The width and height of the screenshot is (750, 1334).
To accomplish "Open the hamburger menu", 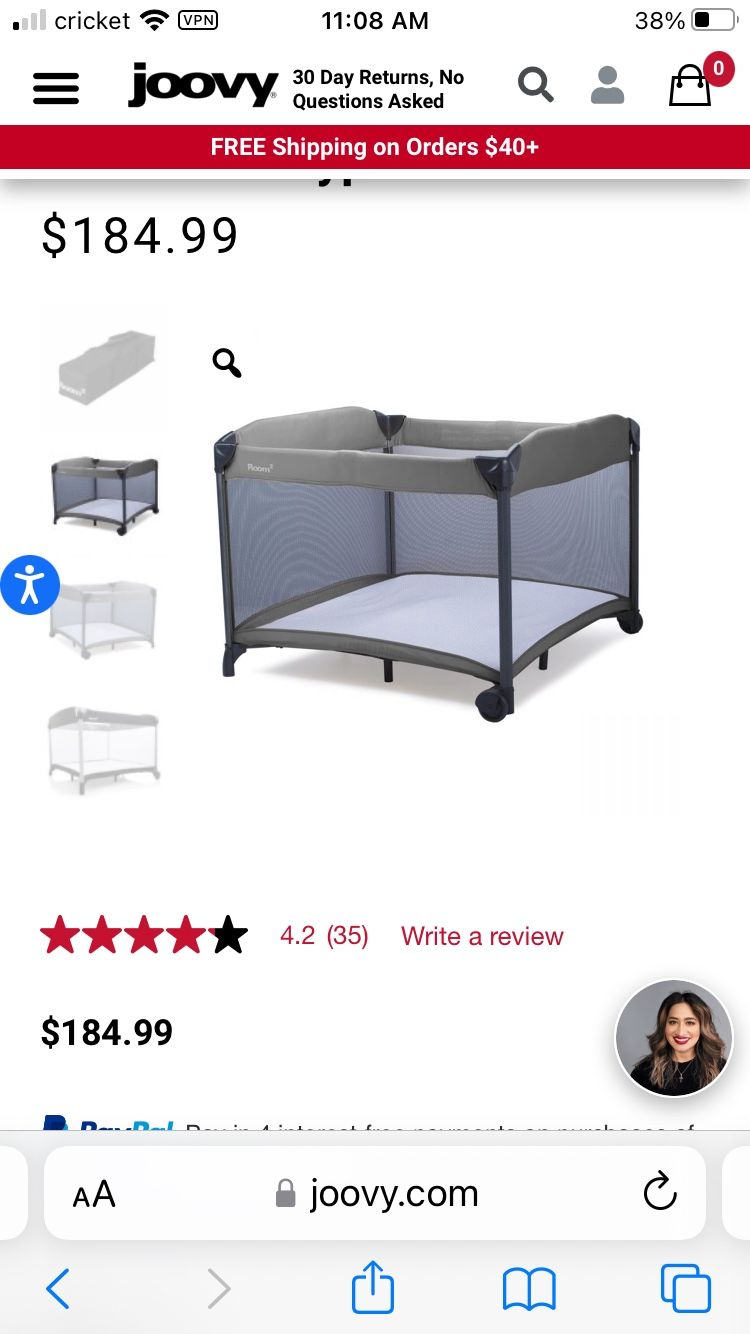I will click(56, 89).
